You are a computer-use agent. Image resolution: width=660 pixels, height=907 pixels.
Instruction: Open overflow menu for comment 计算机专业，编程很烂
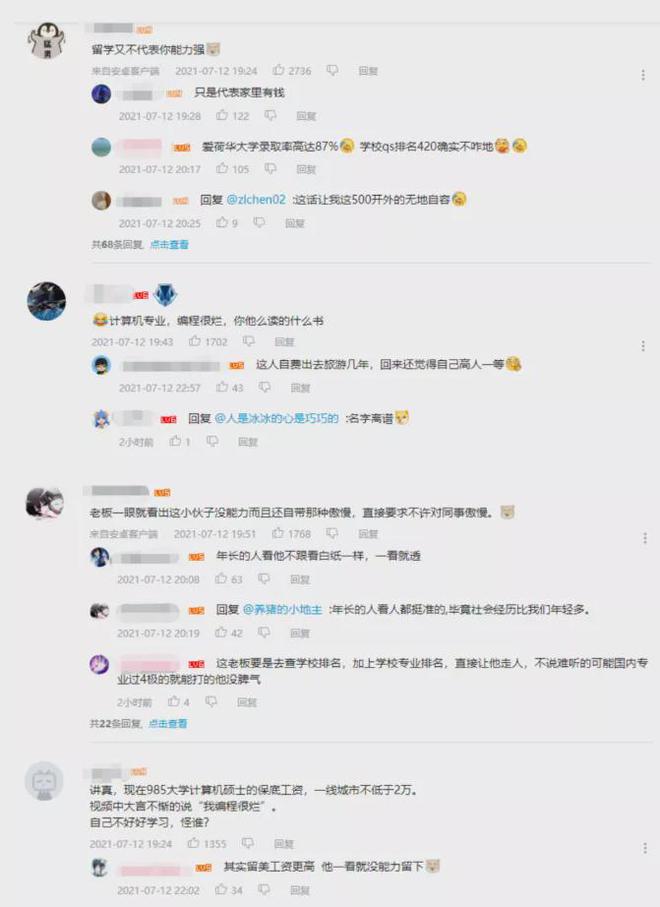pos(642,346)
